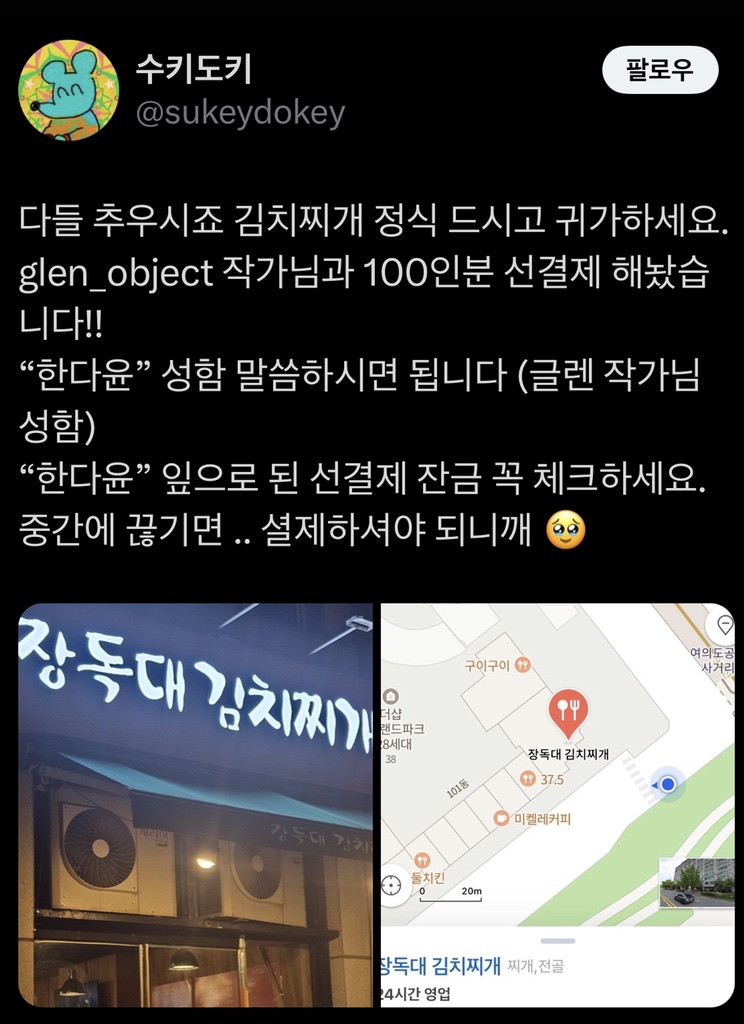Open 수키도키's profile picture
This screenshot has height=1024, width=744.
(69, 91)
